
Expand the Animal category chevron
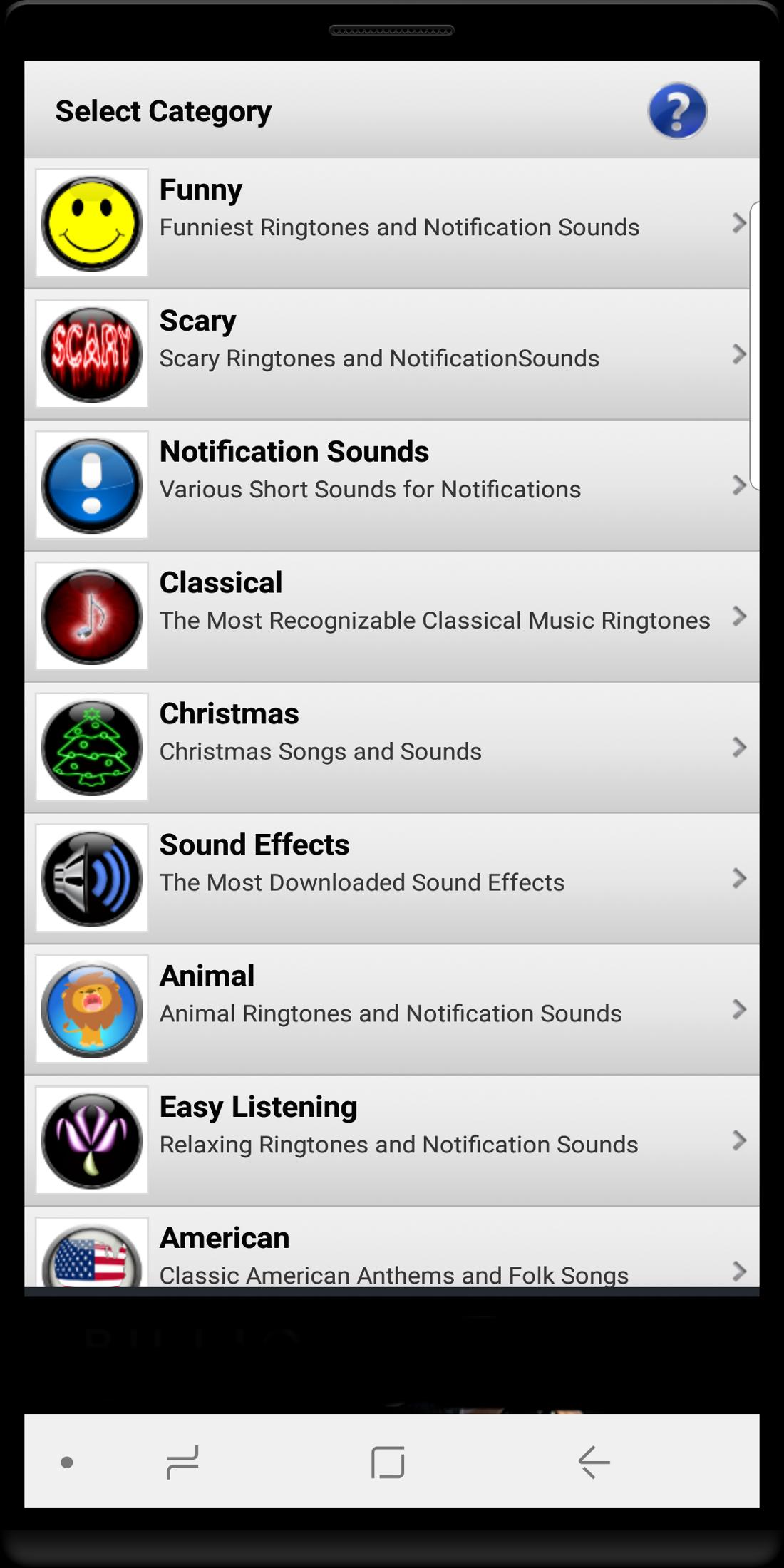pos(740,1009)
